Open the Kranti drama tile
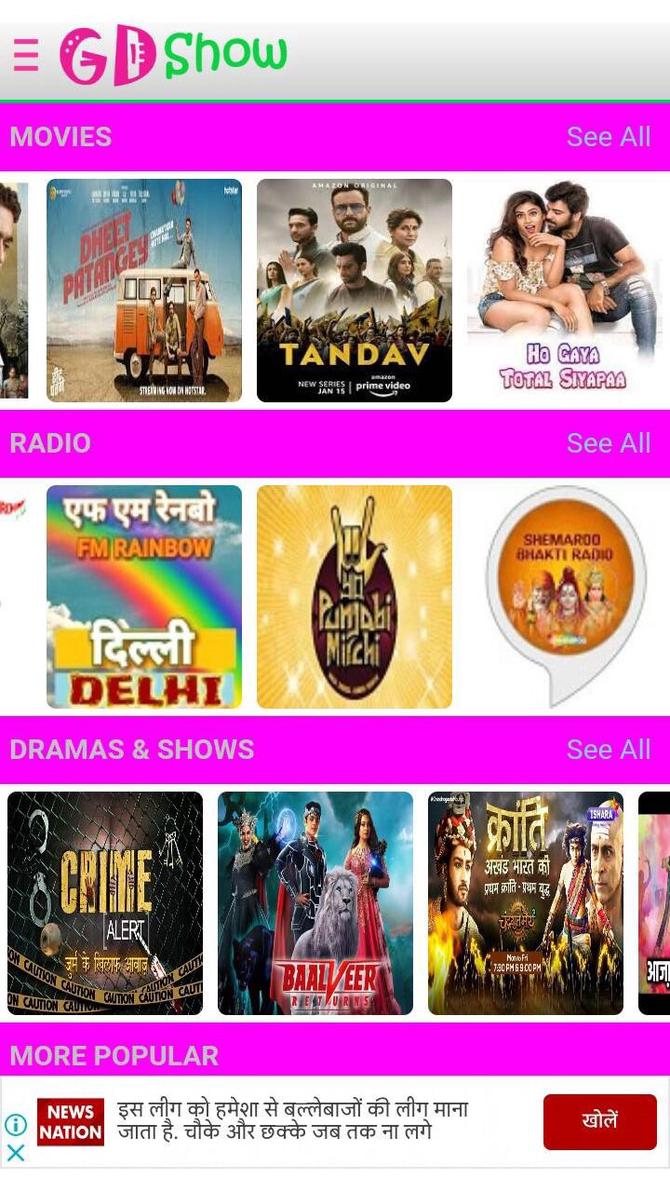The width and height of the screenshot is (670, 1192). (525, 903)
